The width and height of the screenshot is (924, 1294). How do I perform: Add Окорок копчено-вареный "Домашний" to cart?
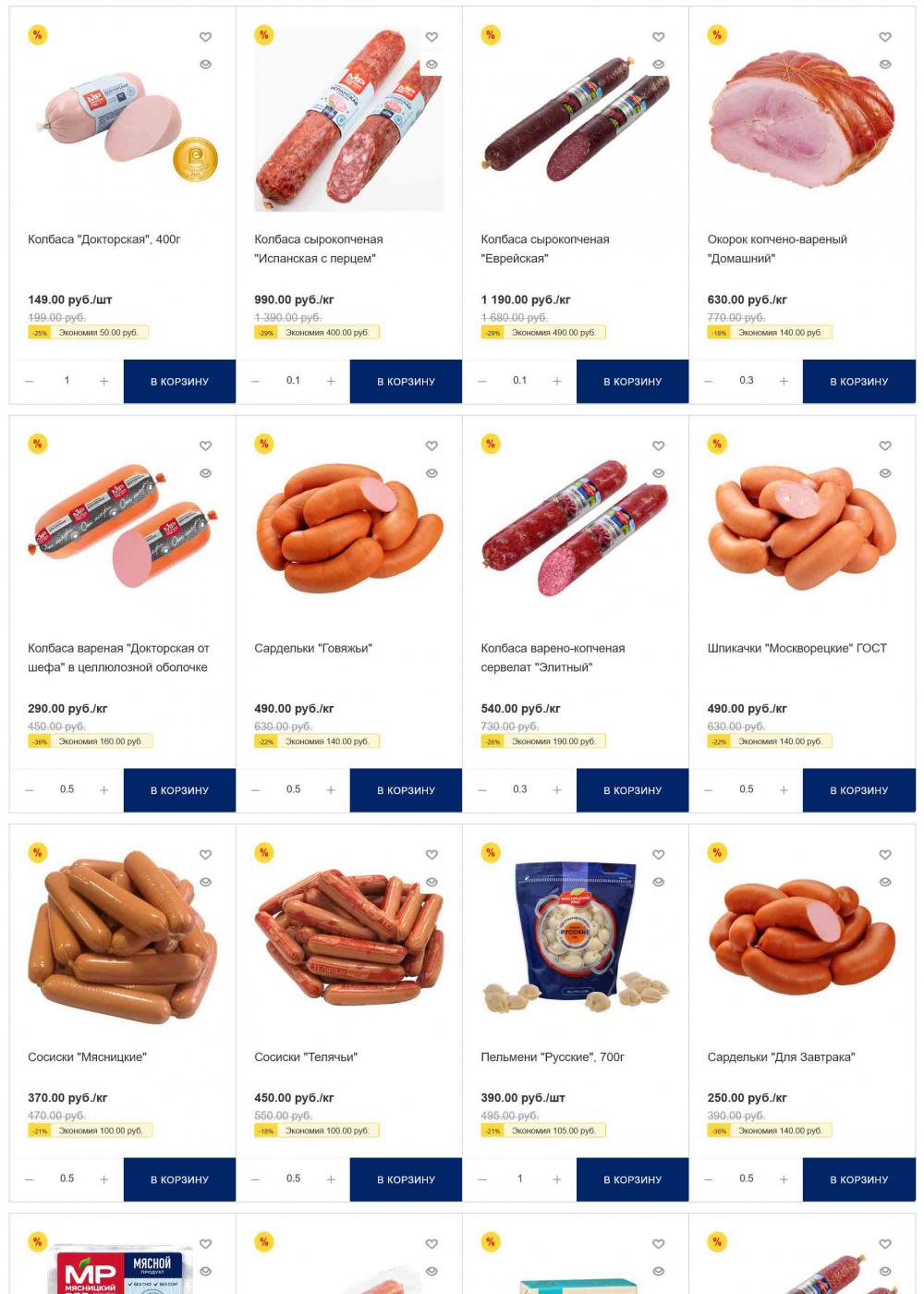point(858,381)
